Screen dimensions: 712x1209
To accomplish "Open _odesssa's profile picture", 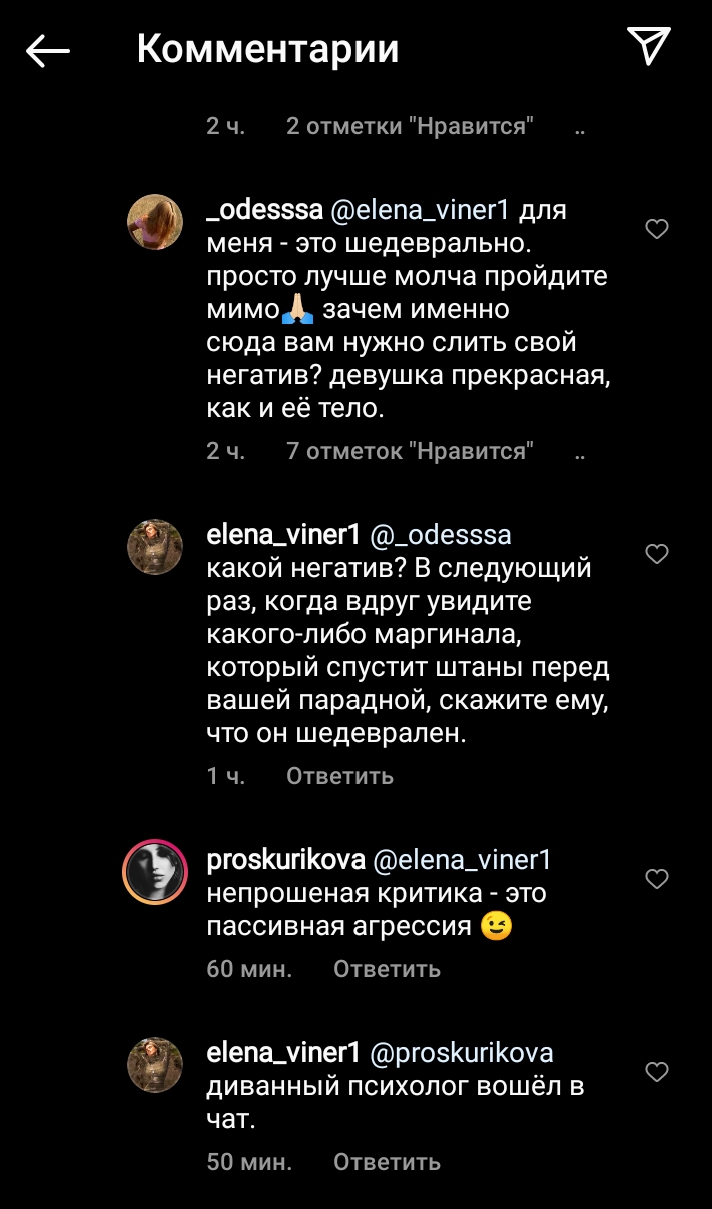I will 155,222.
